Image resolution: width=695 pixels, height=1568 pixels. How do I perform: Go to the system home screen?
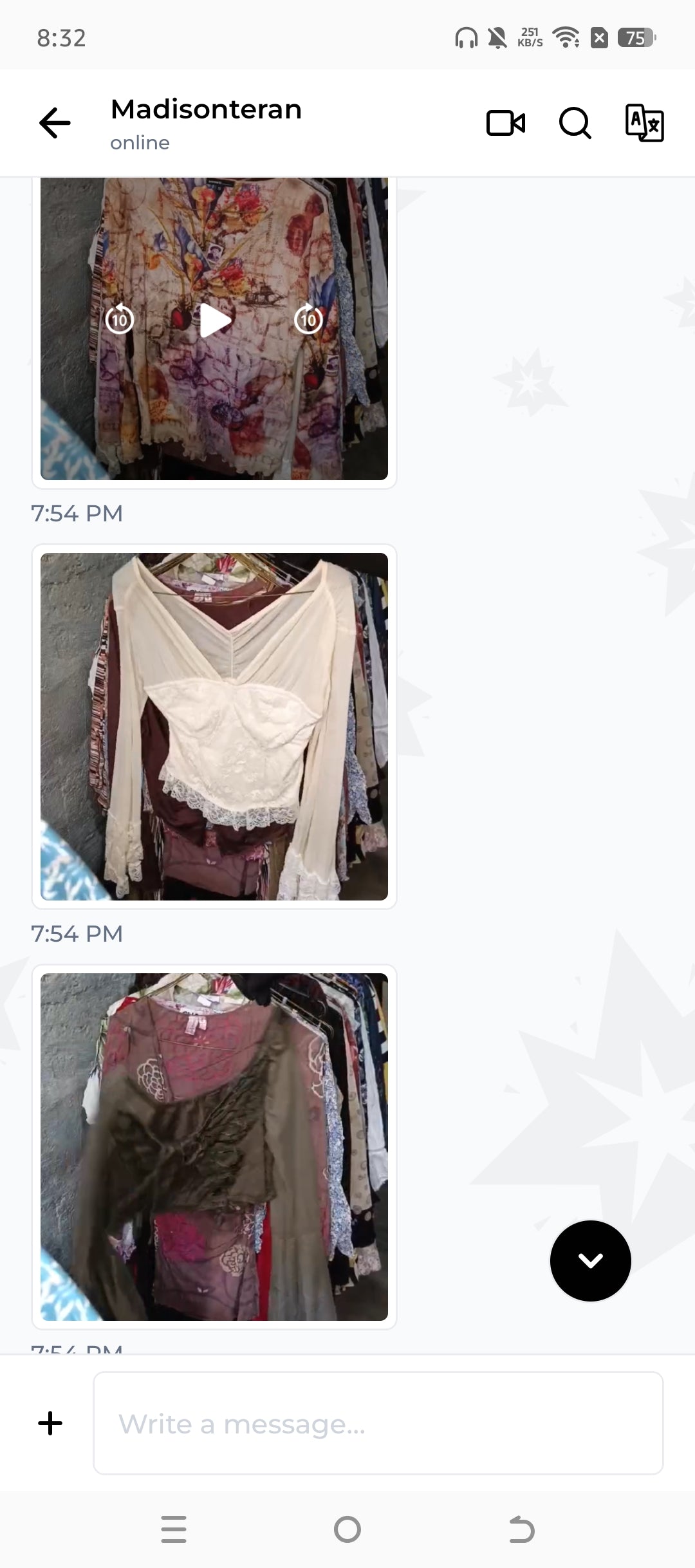(347, 1529)
